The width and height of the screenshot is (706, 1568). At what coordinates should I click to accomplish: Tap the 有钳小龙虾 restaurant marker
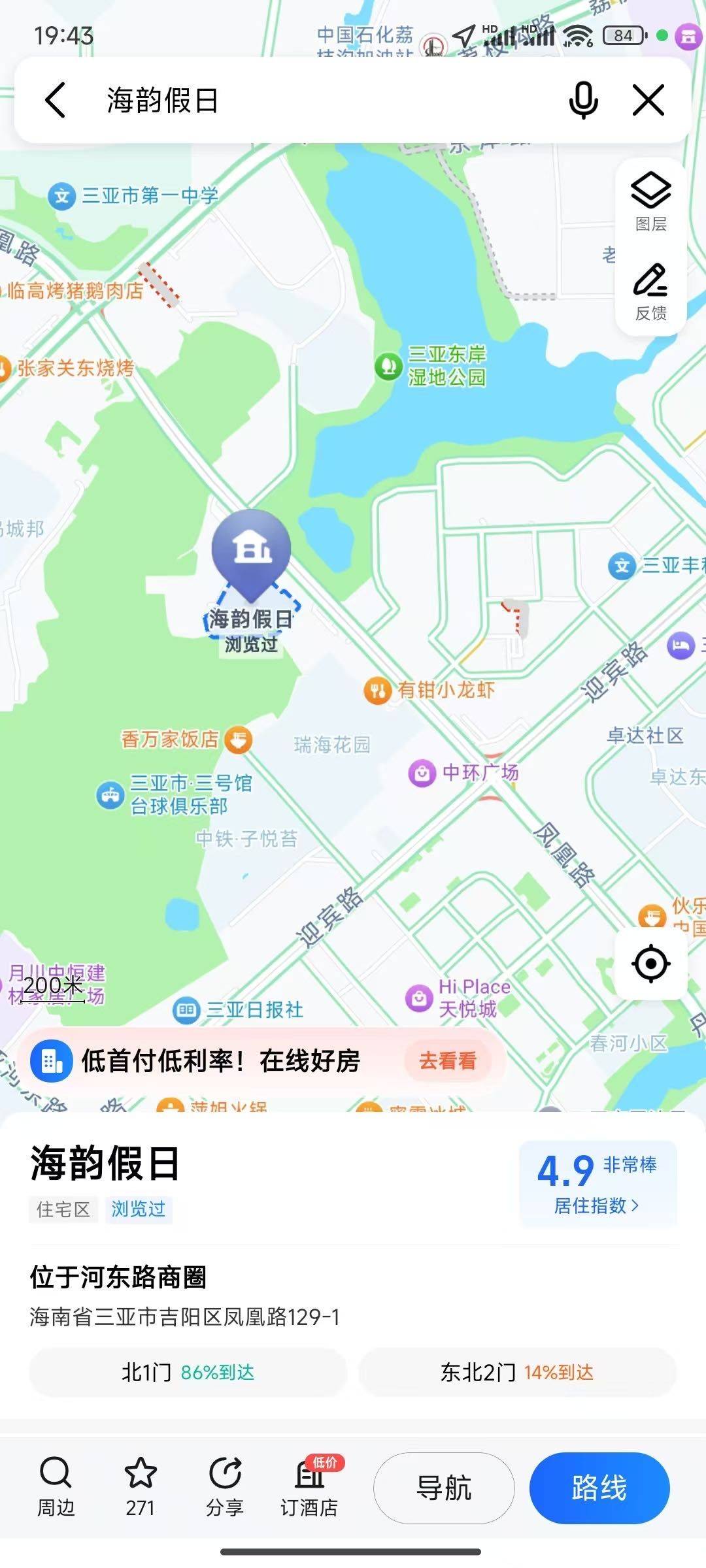[429, 690]
